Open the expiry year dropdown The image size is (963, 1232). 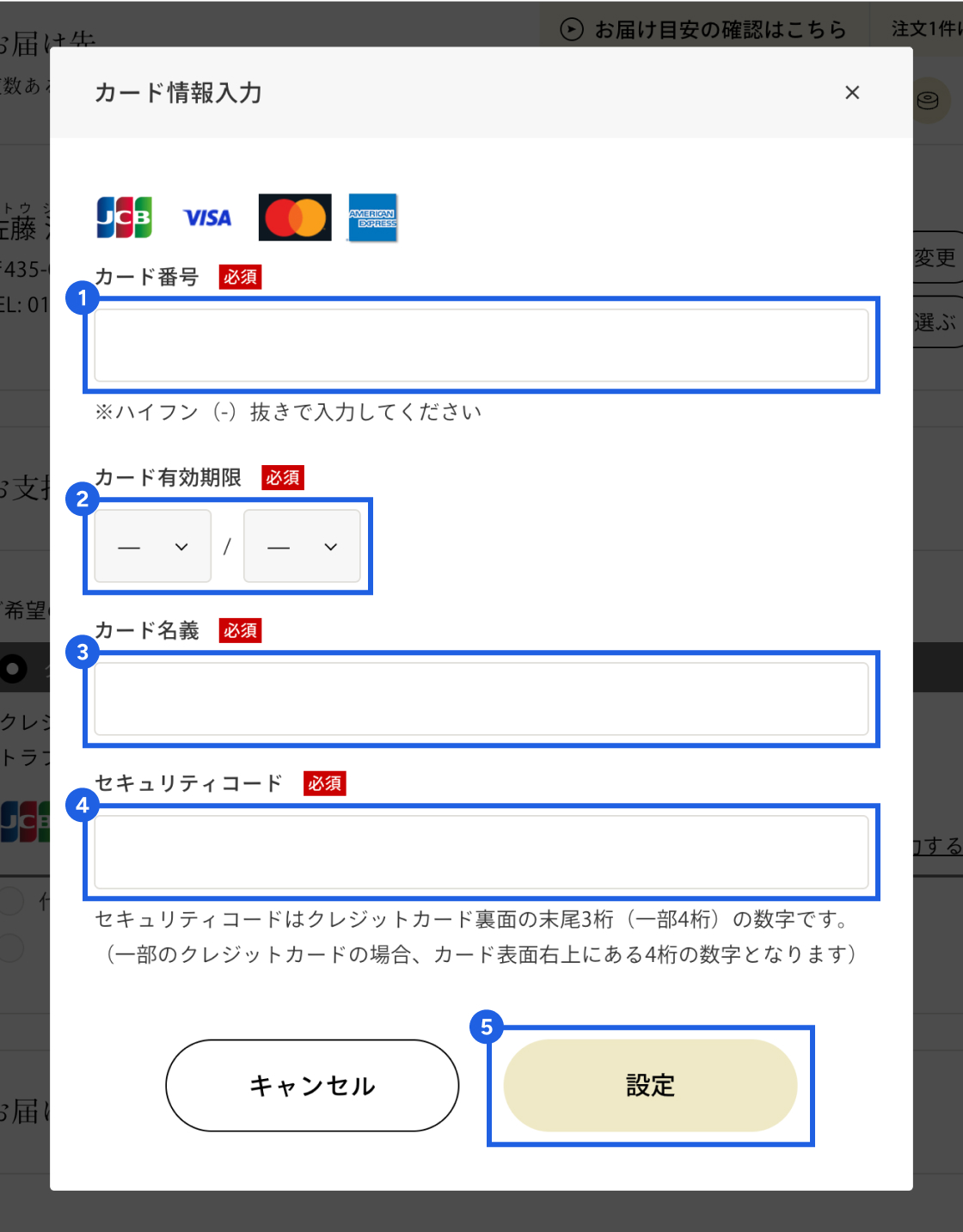tap(302, 547)
